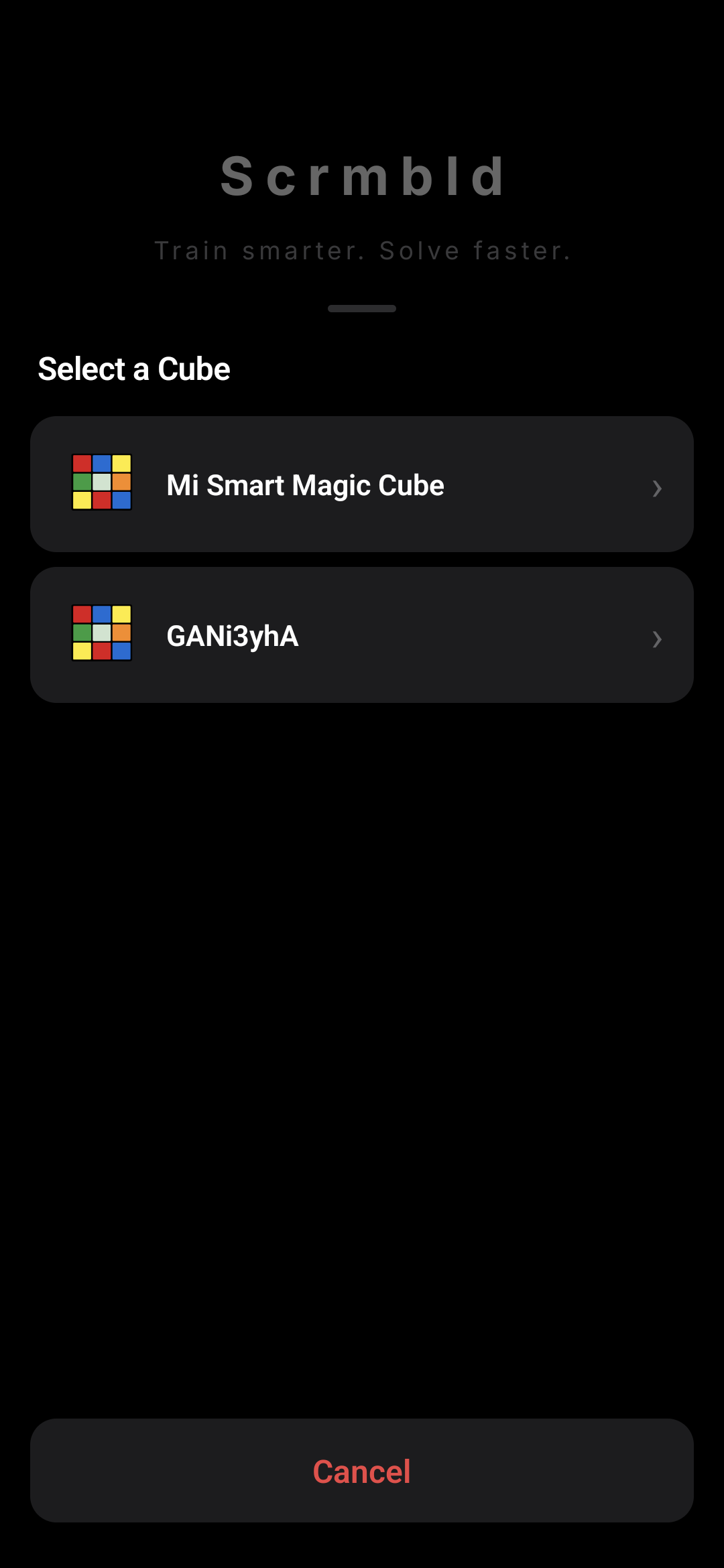
Task: Click the Select a Cube heading
Action: (134, 368)
